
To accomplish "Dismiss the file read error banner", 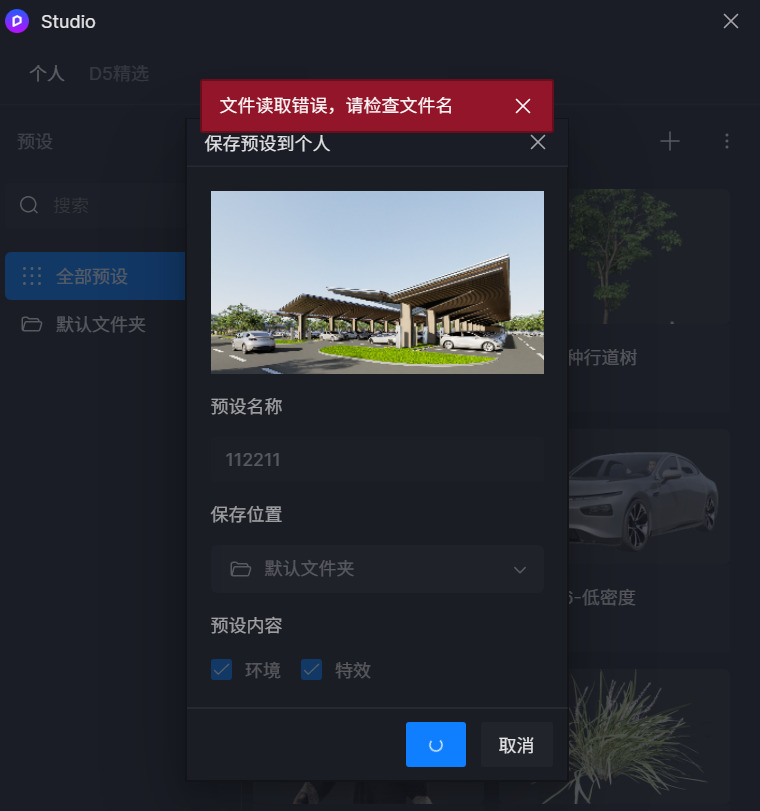I will (523, 106).
